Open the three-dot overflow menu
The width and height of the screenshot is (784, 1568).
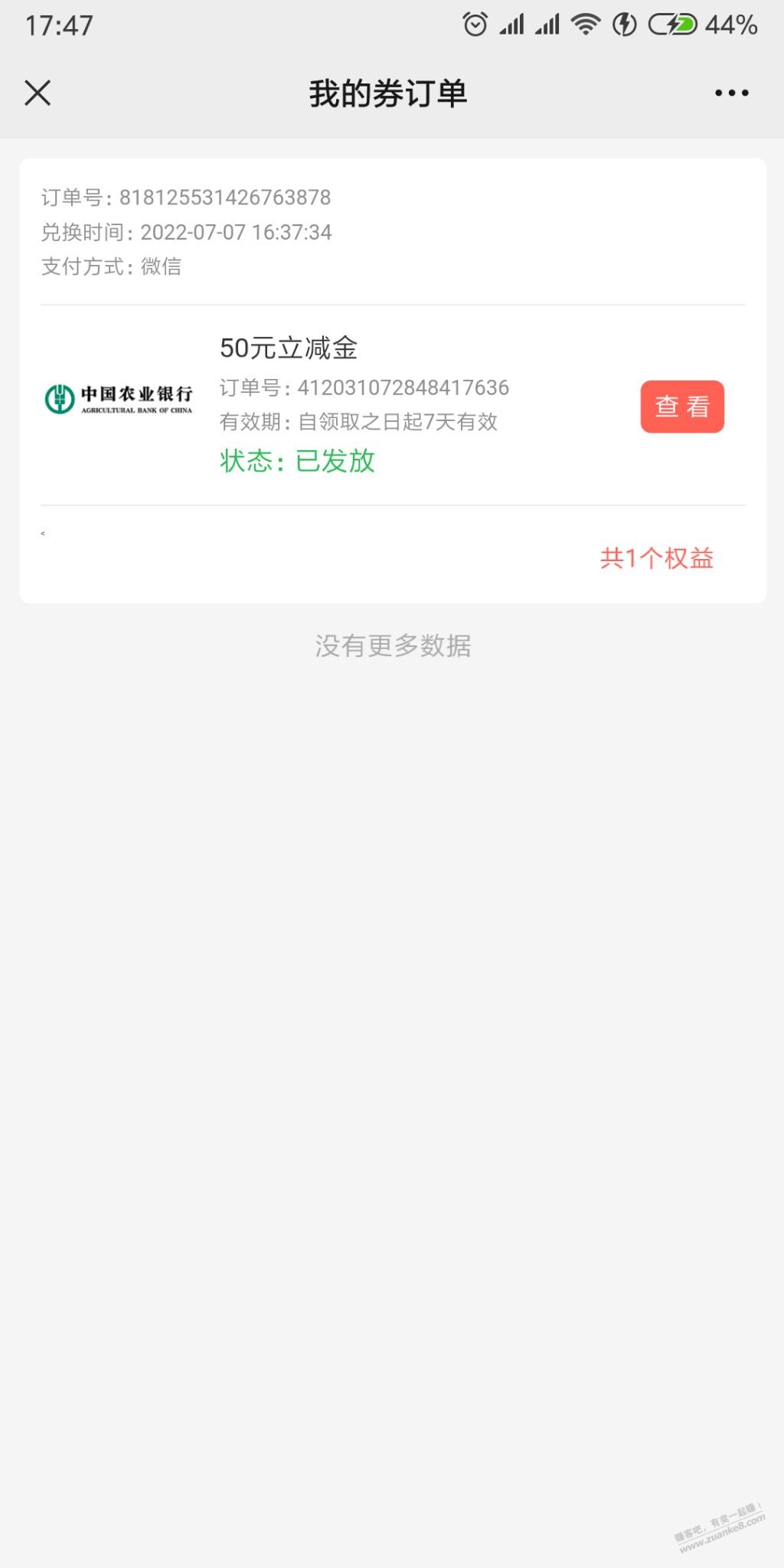[731, 93]
